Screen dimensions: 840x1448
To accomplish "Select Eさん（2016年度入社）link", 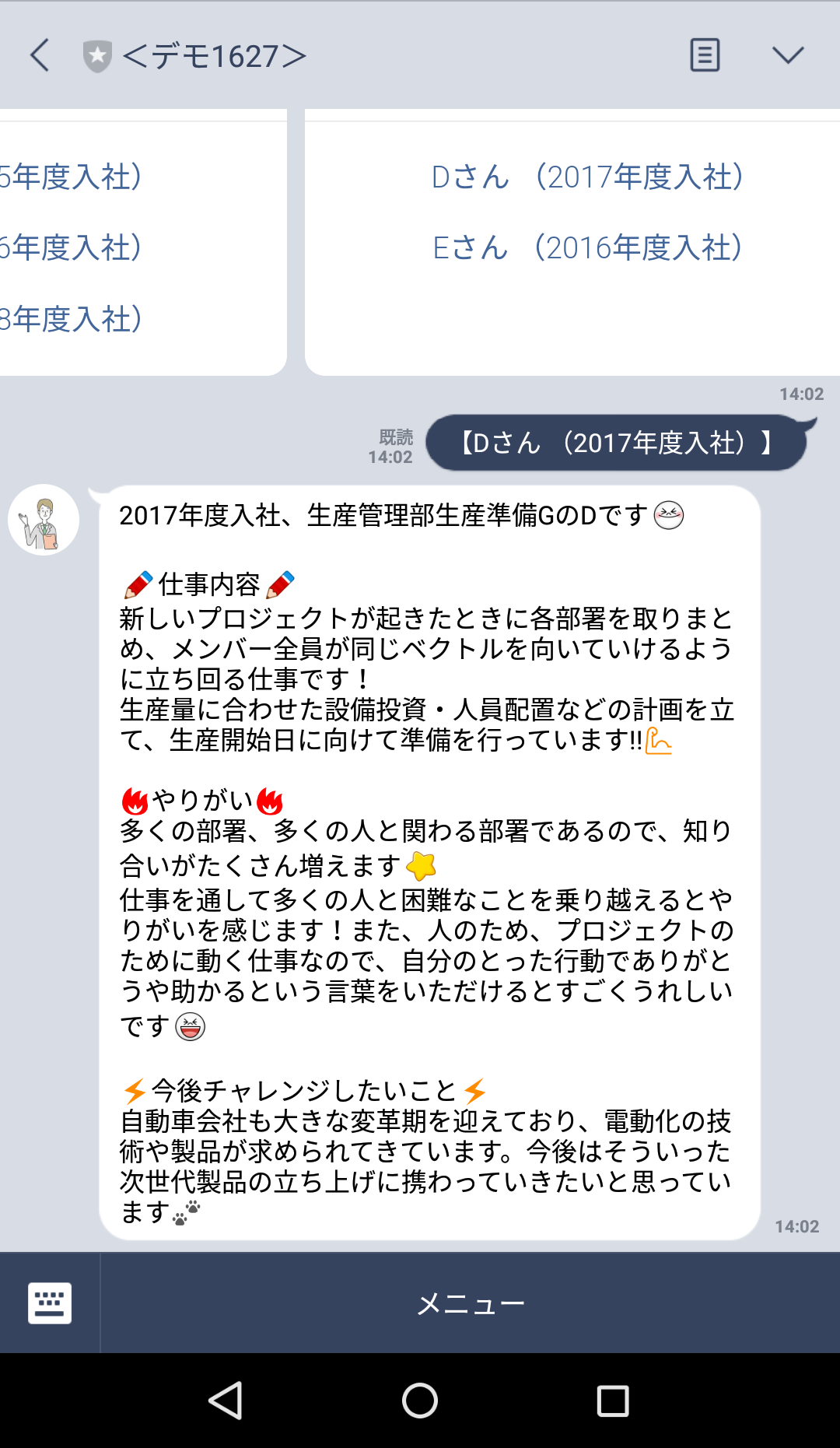I will 587,248.
